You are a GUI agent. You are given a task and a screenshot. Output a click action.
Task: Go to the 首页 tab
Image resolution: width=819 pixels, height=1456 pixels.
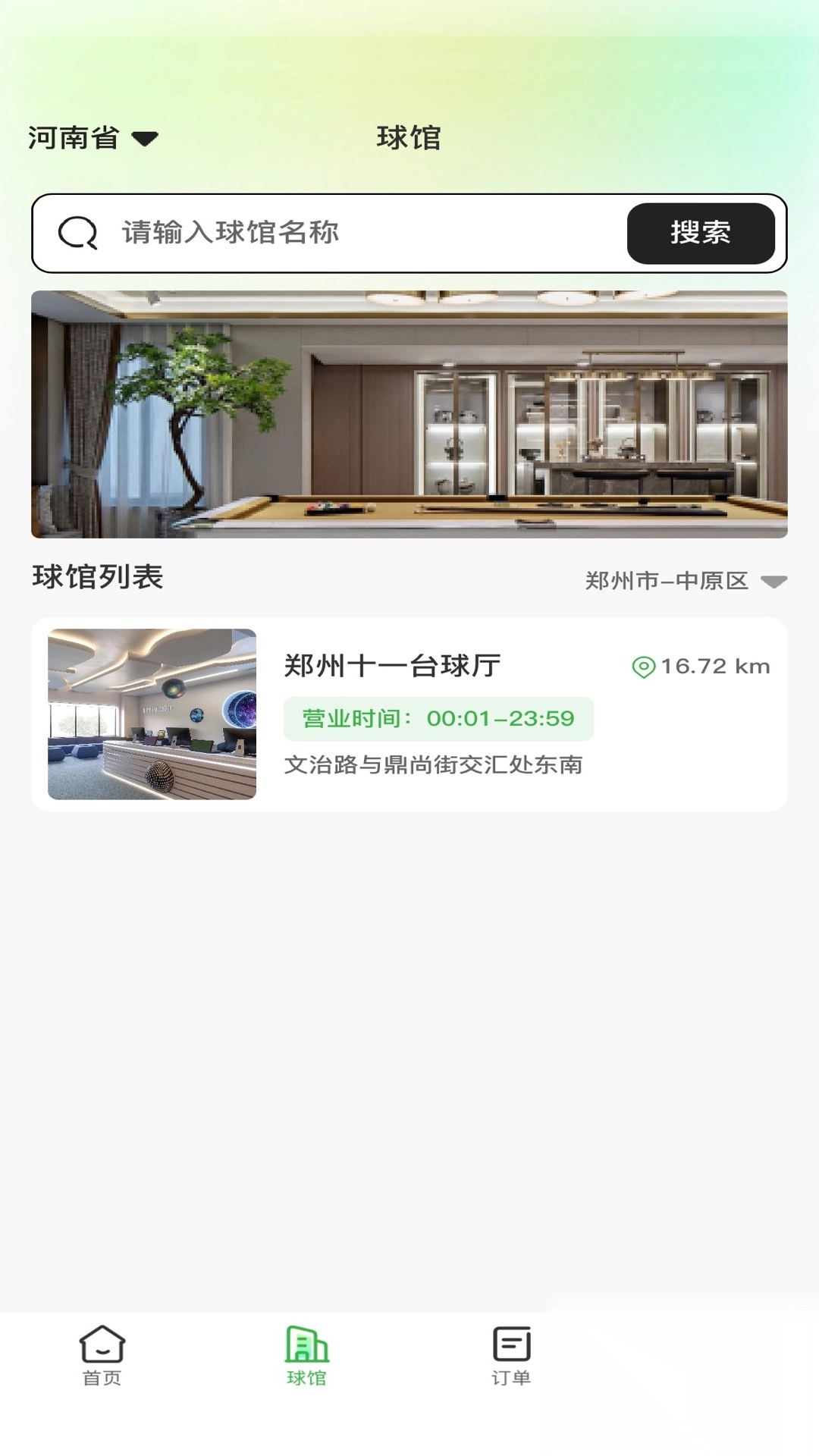(102, 1355)
